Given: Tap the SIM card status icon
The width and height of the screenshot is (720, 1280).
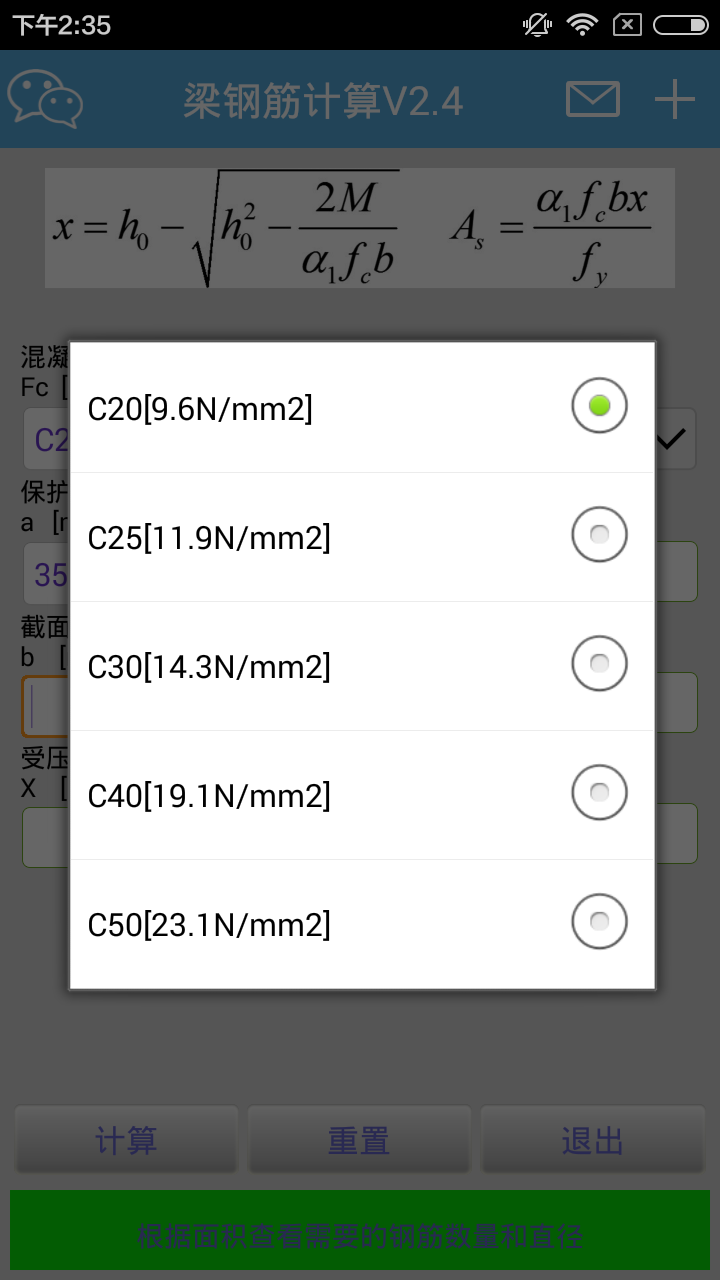Looking at the screenshot, I should tap(627, 24).
